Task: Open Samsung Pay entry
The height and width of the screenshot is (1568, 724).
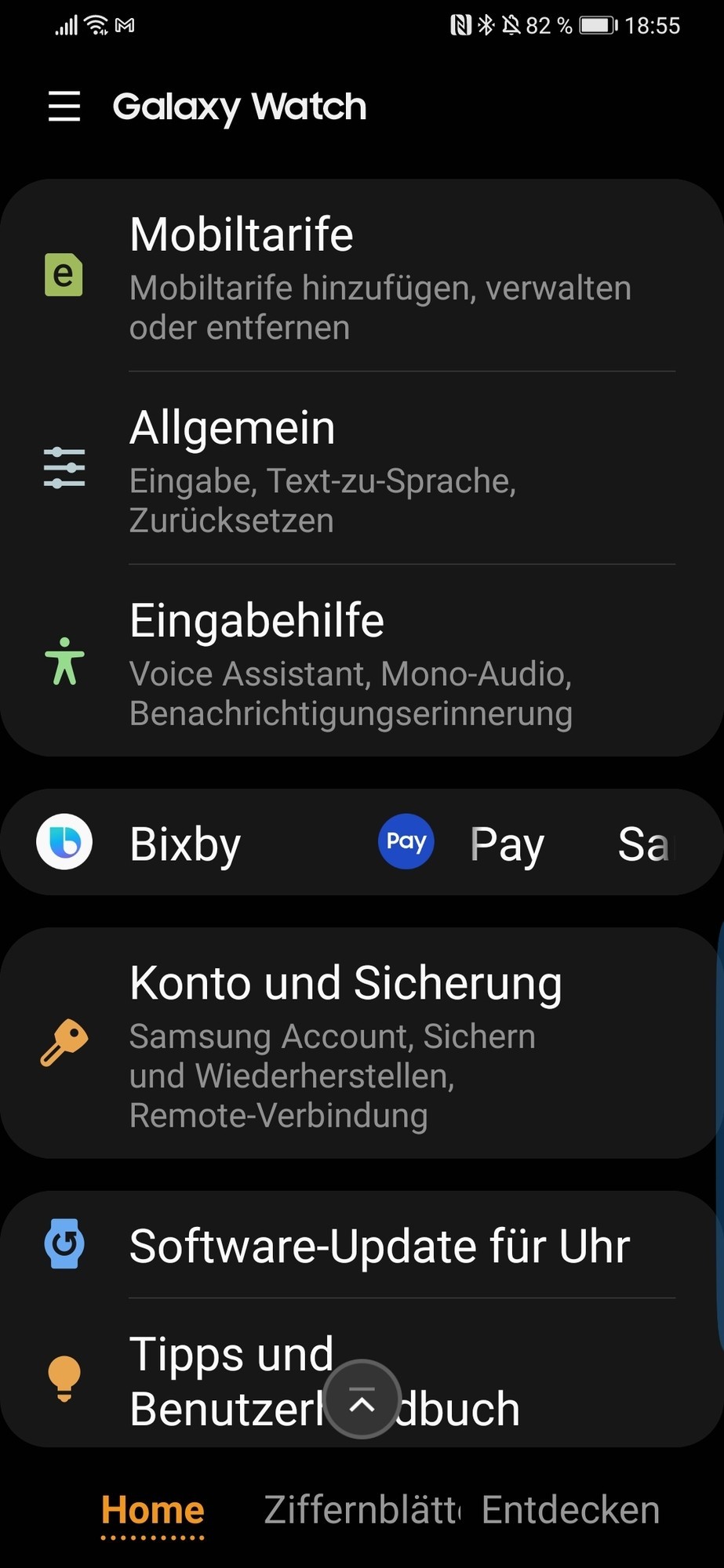Action: [463, 844]
